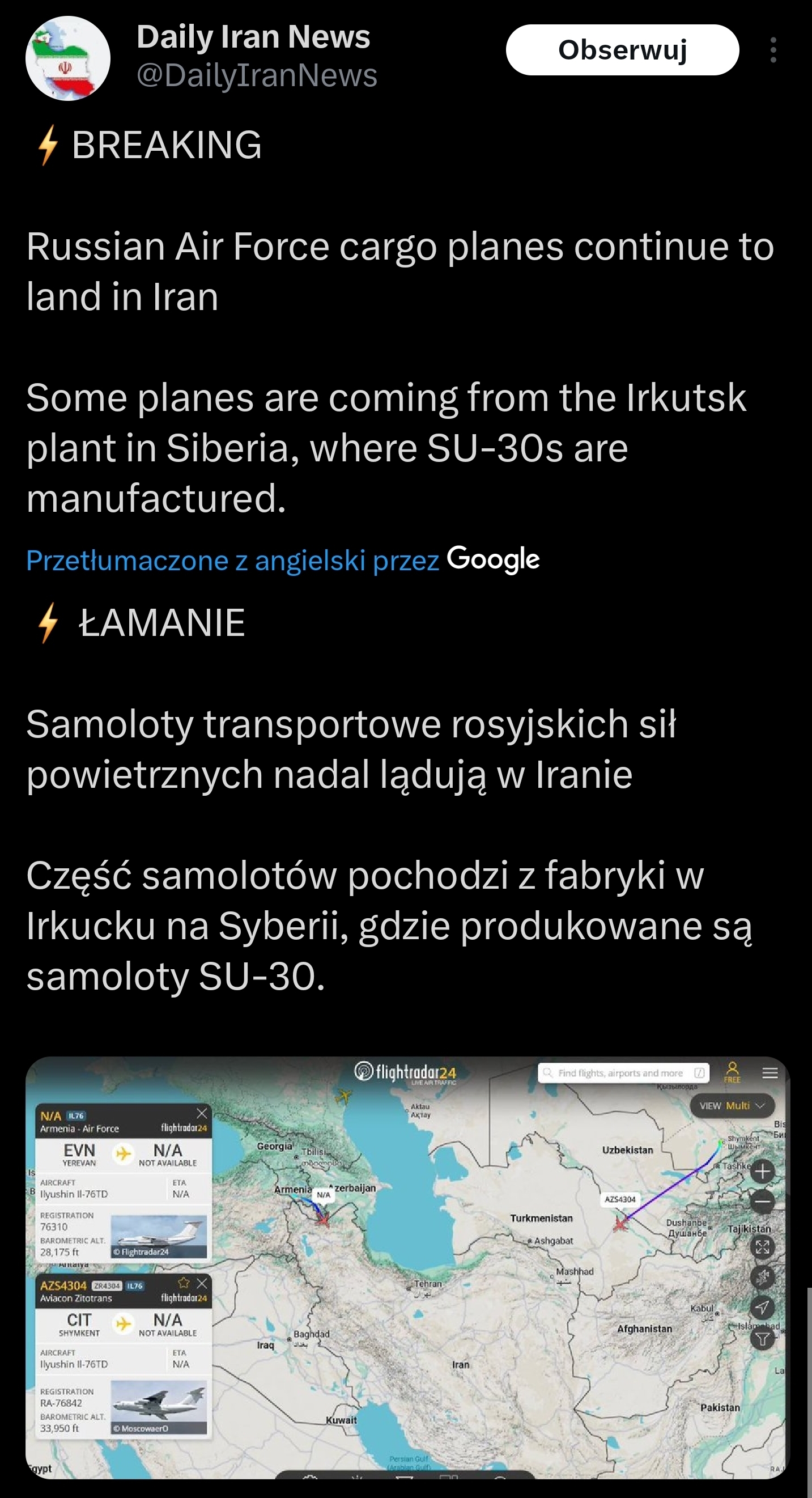Open Daily Iran News profile picture

tap(68, 58)
